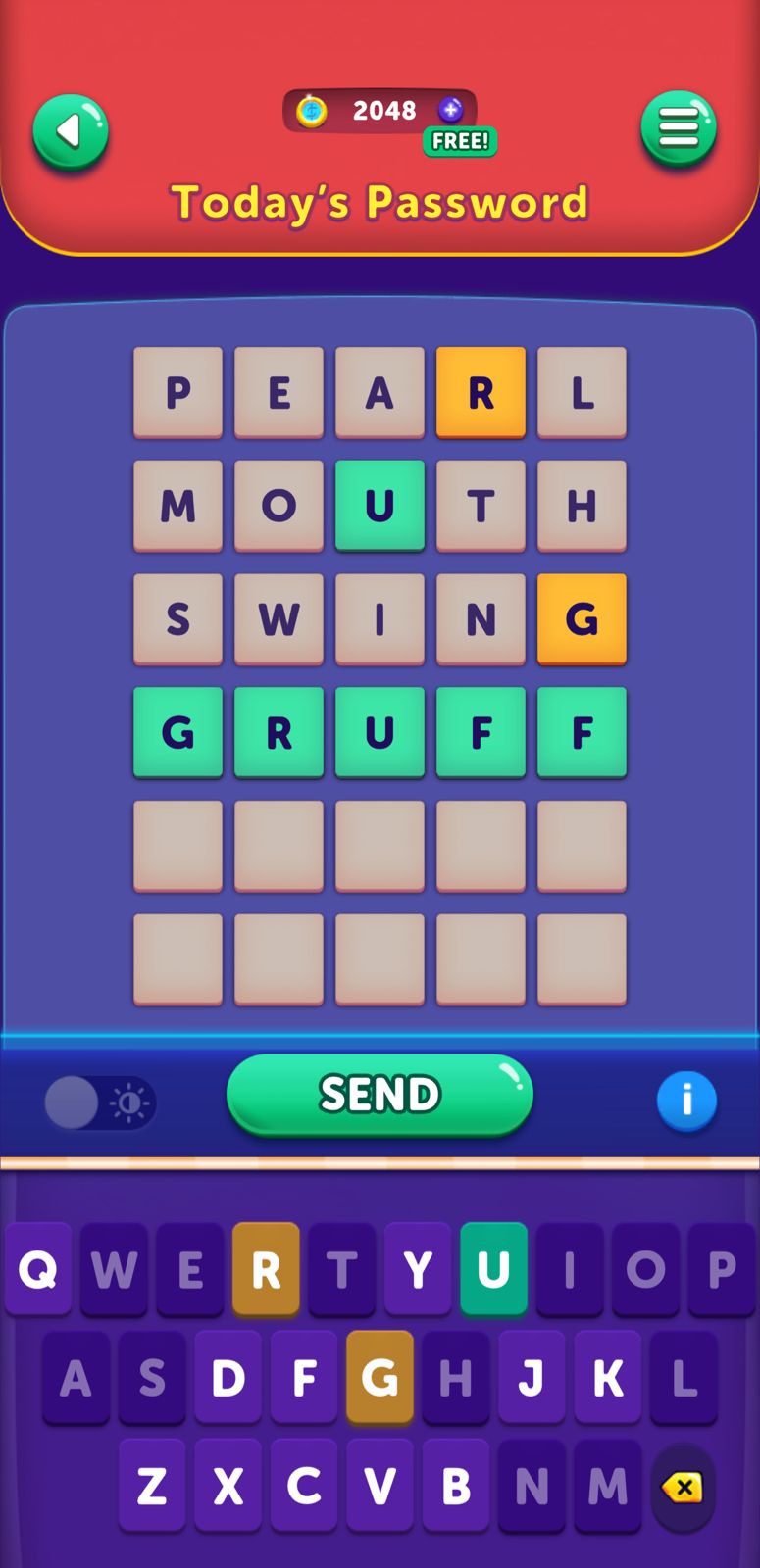
Task: Submit the guess with SEND
Action: point(380,1095)
